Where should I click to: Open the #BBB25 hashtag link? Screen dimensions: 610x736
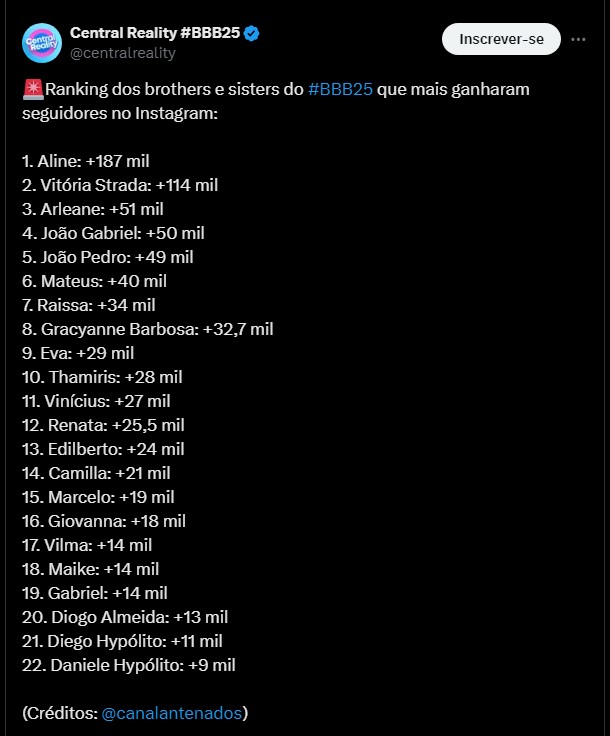pos(340,89)
